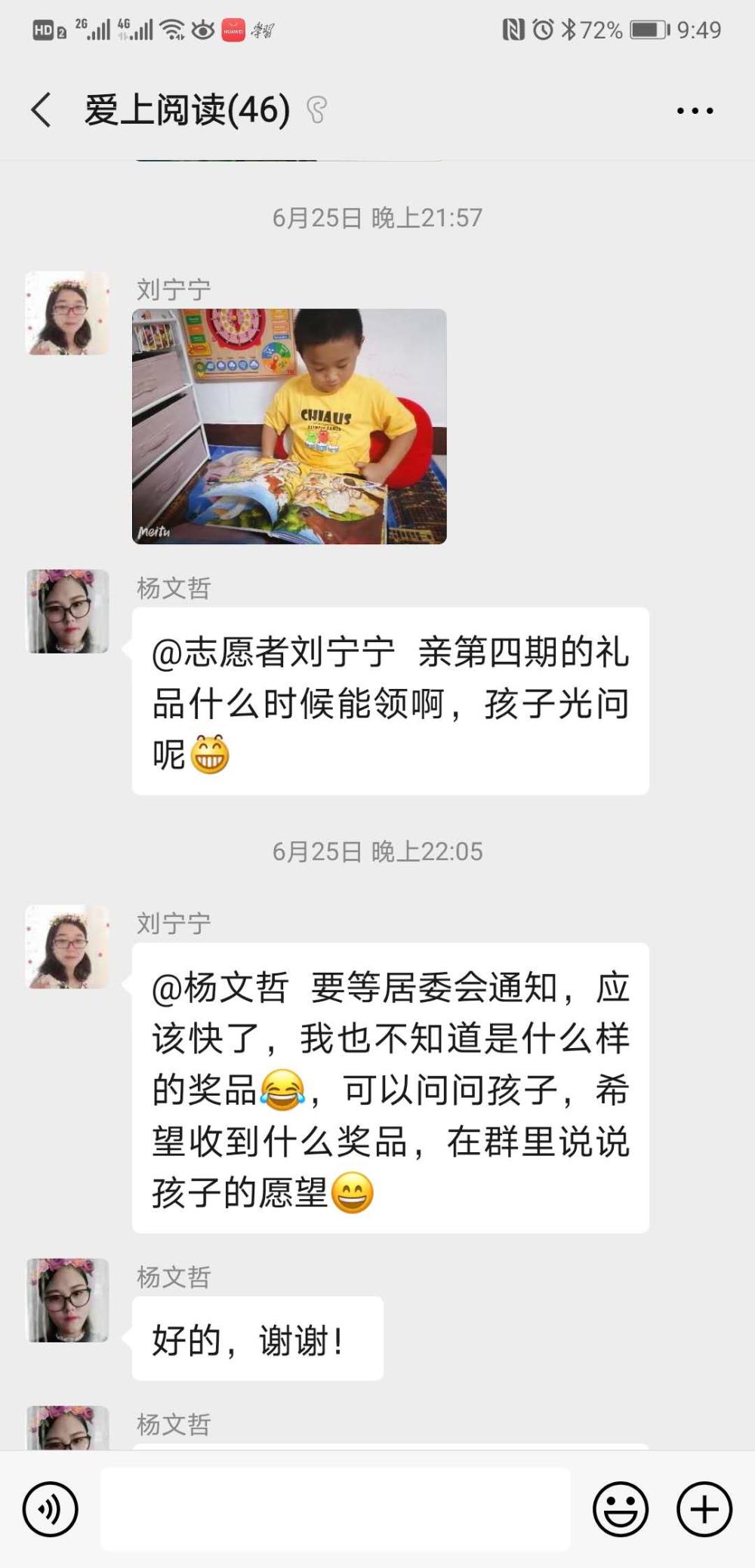Screen dimensions: 755x1568
Task: Tap 刘宁宁's avatar by the 居委会 message
Action: 68,947
